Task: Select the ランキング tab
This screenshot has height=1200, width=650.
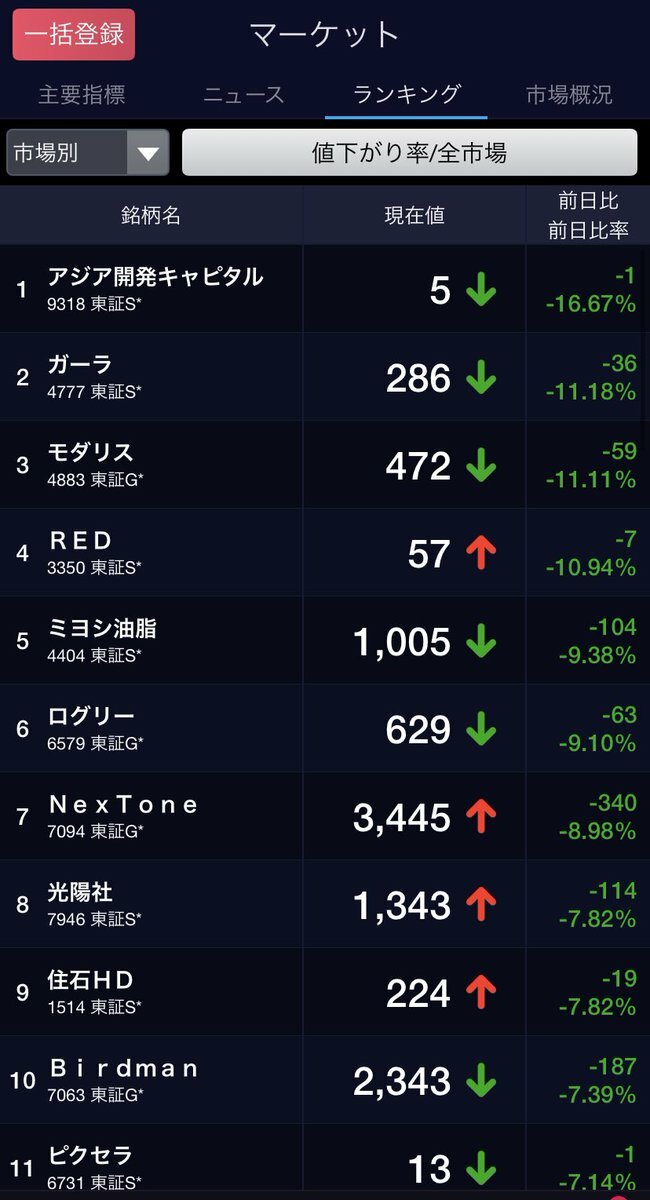Action: tap(407, 94)
